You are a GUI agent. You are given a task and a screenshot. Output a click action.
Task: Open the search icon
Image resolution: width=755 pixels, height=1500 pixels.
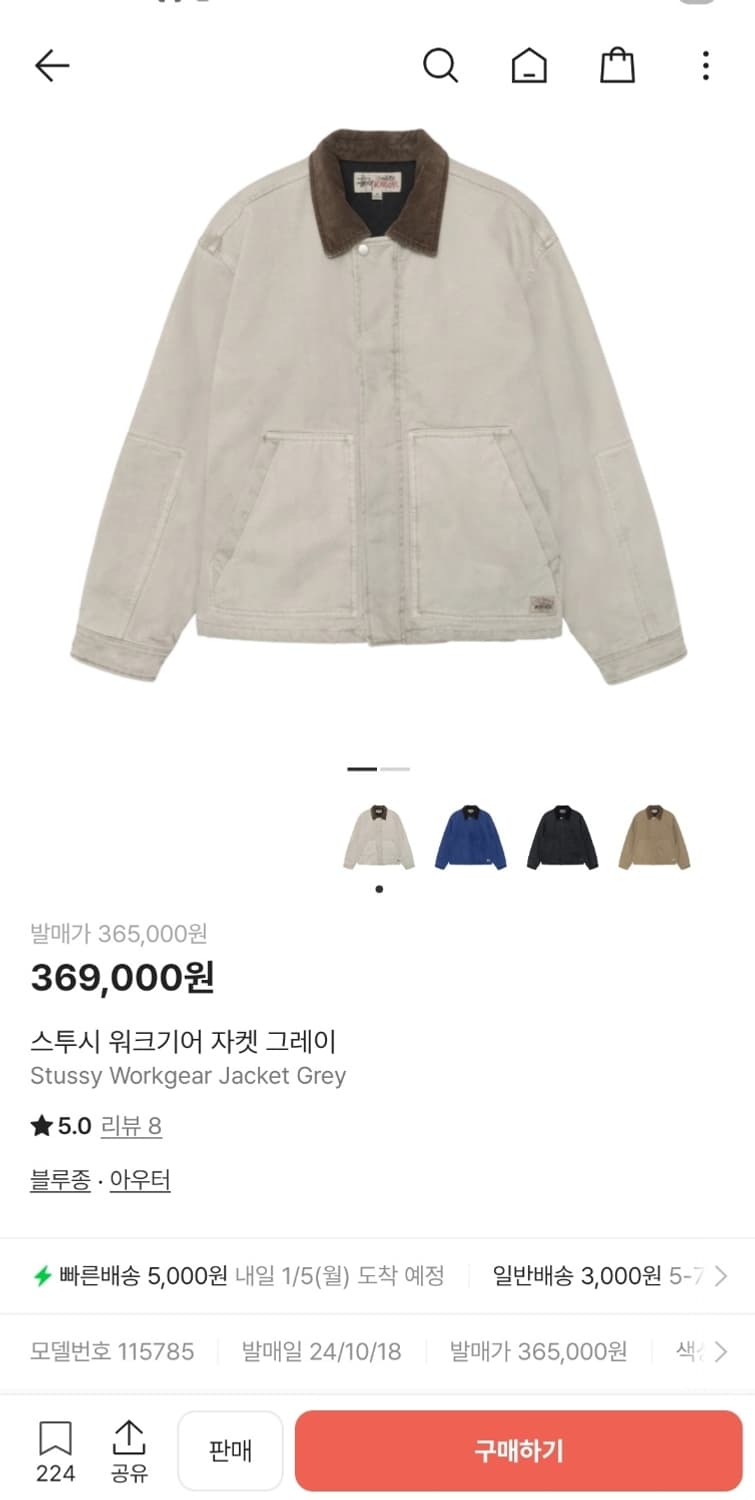click(441, 65)
